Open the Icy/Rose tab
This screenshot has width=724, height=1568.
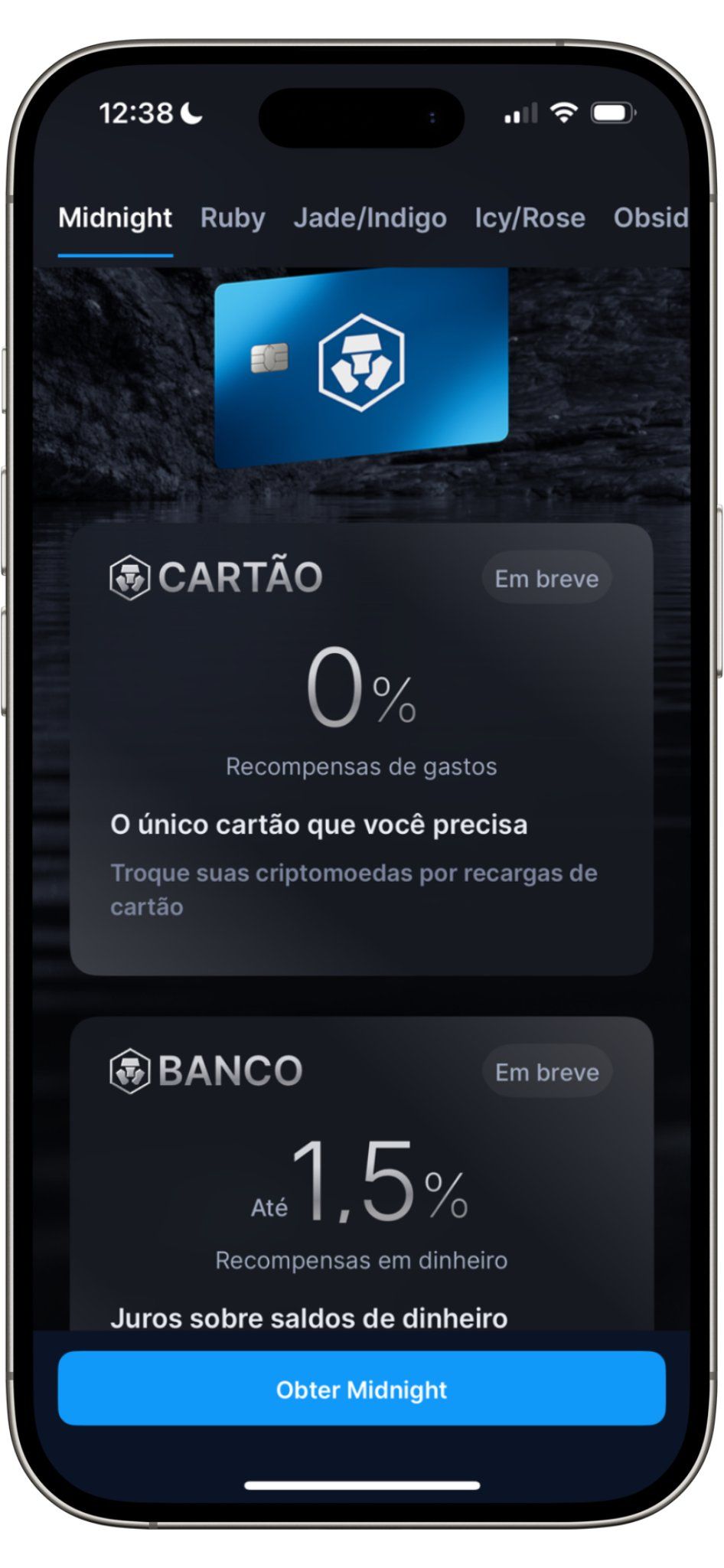click(x=530, y=218)
